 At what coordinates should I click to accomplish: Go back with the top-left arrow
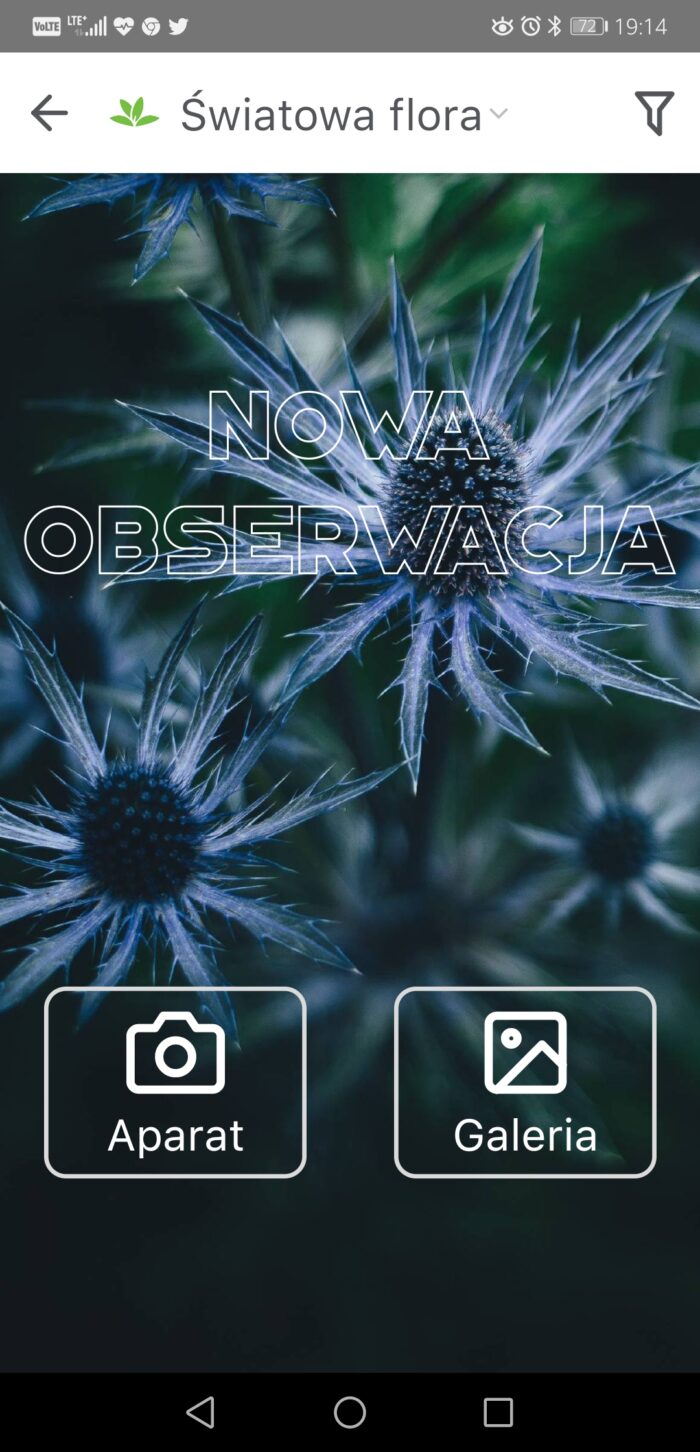(48, 113)
